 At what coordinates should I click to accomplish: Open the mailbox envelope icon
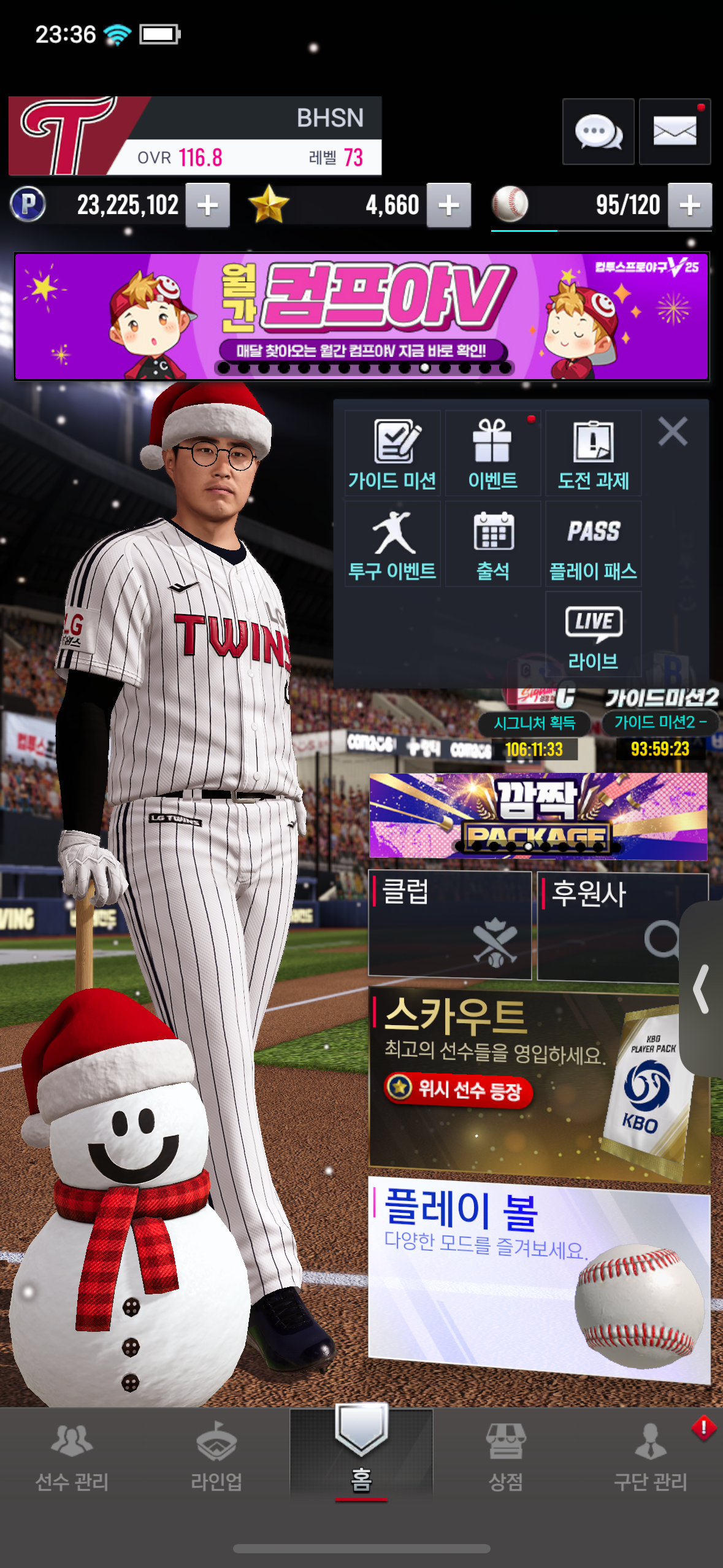(x=675, y=131)
